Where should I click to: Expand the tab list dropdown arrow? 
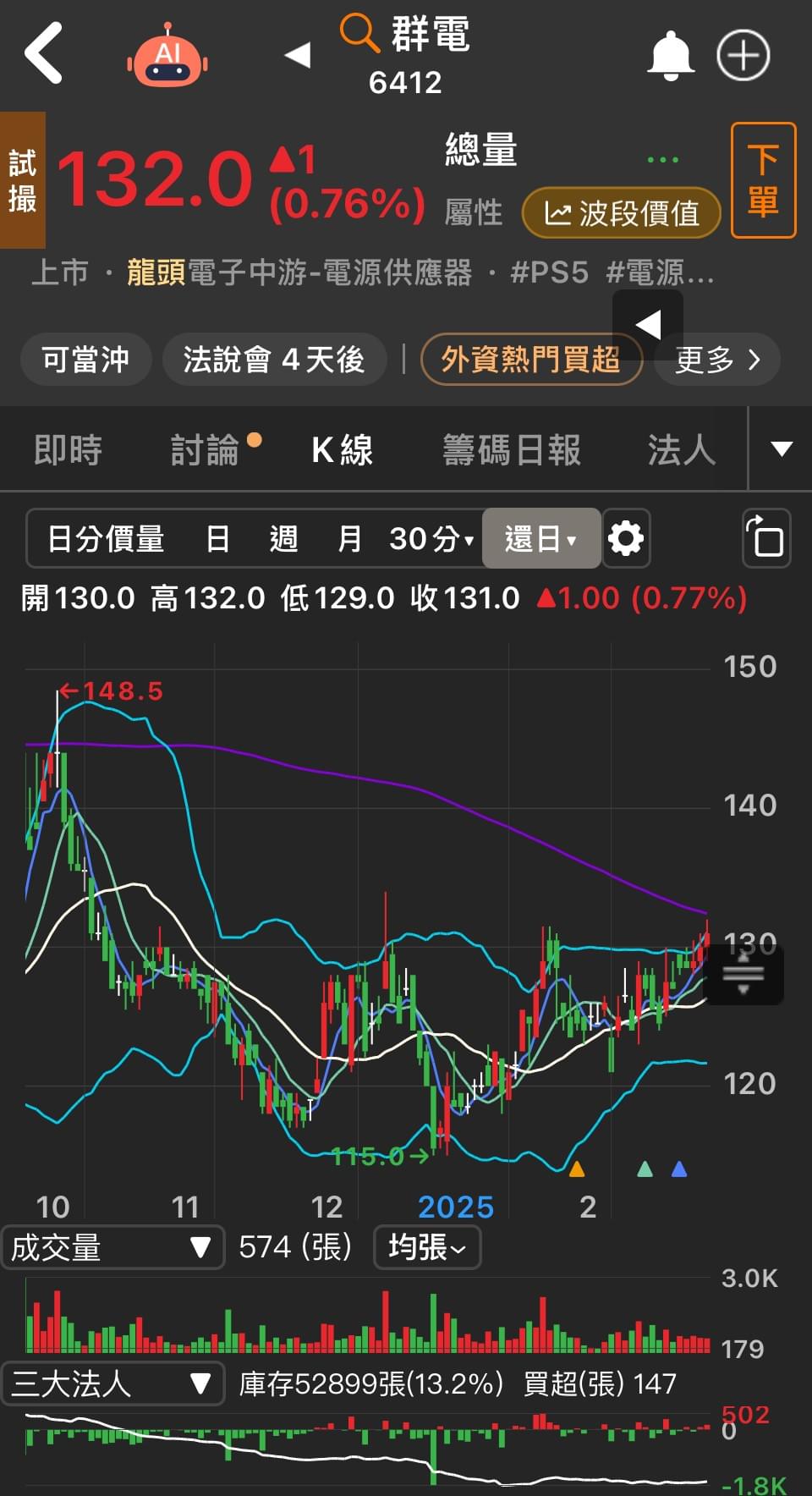[x=782, y=449]
